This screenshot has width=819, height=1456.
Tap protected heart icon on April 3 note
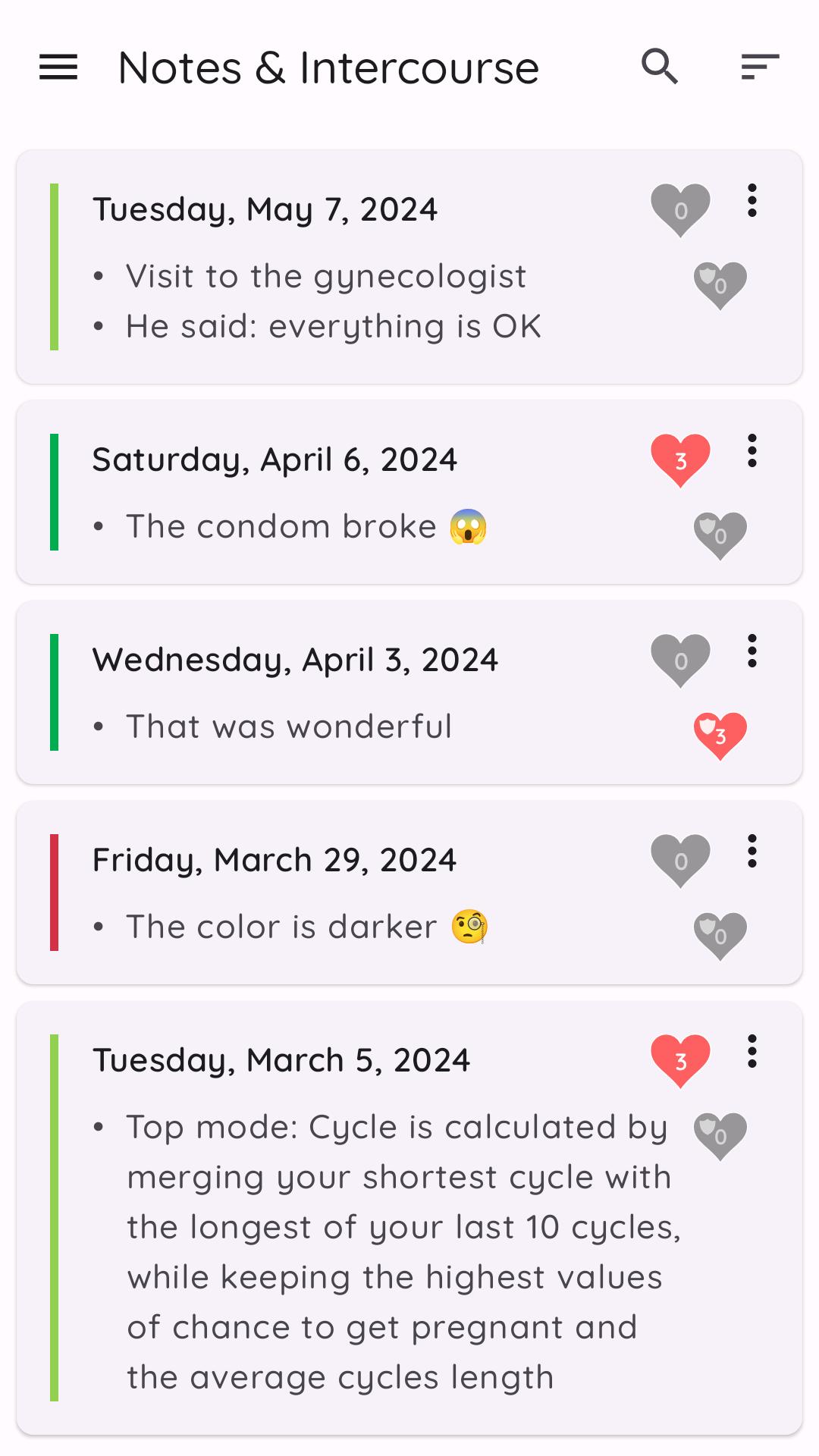720,736
